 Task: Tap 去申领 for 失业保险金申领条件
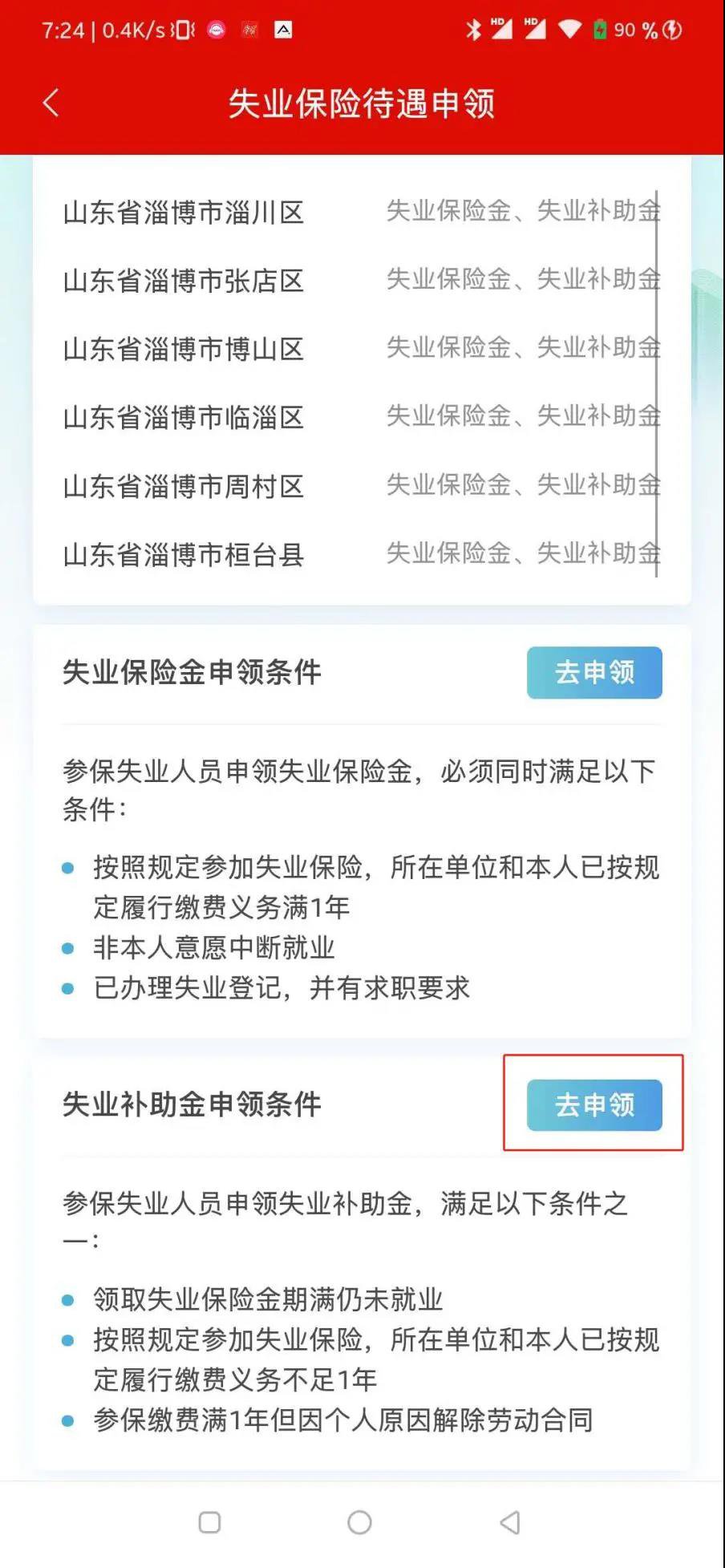(x=594, y=672)
